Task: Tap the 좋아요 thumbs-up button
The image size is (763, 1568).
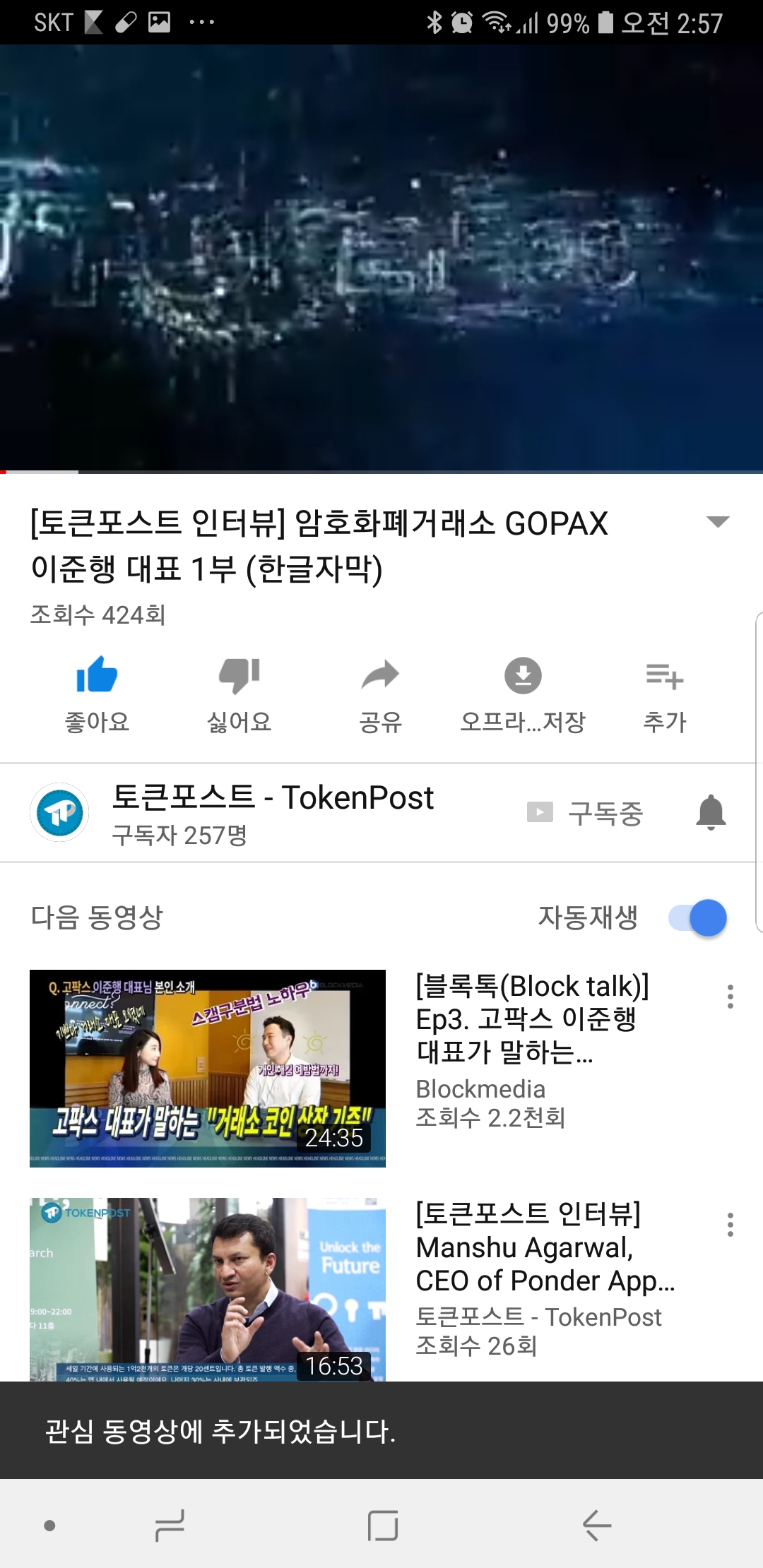Action: (x=97, y=692)
